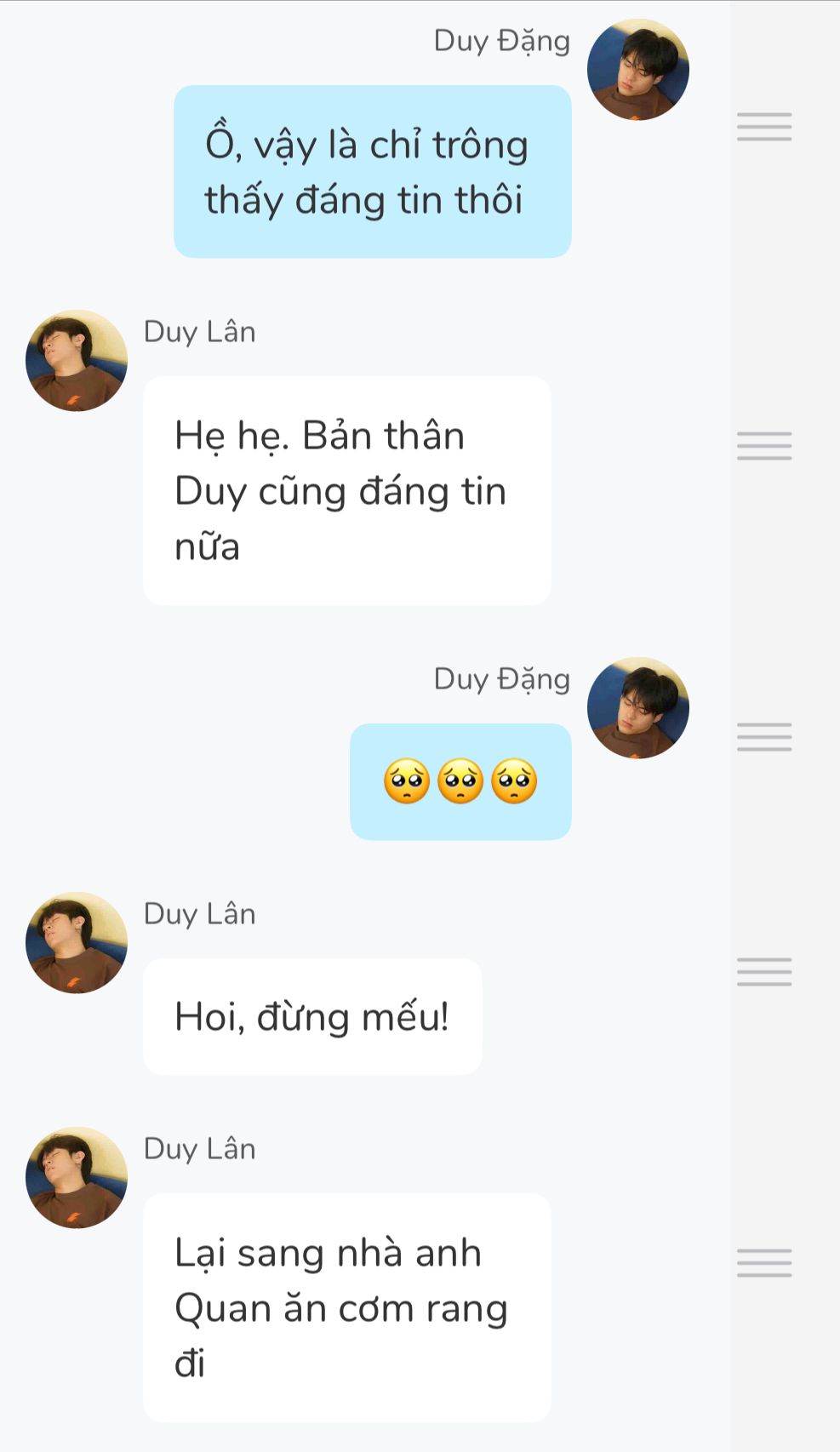This screenshot has width=840, height=1452.
Task: Select the three pleading emojis bubble
Action: click(x=460, y=782)
